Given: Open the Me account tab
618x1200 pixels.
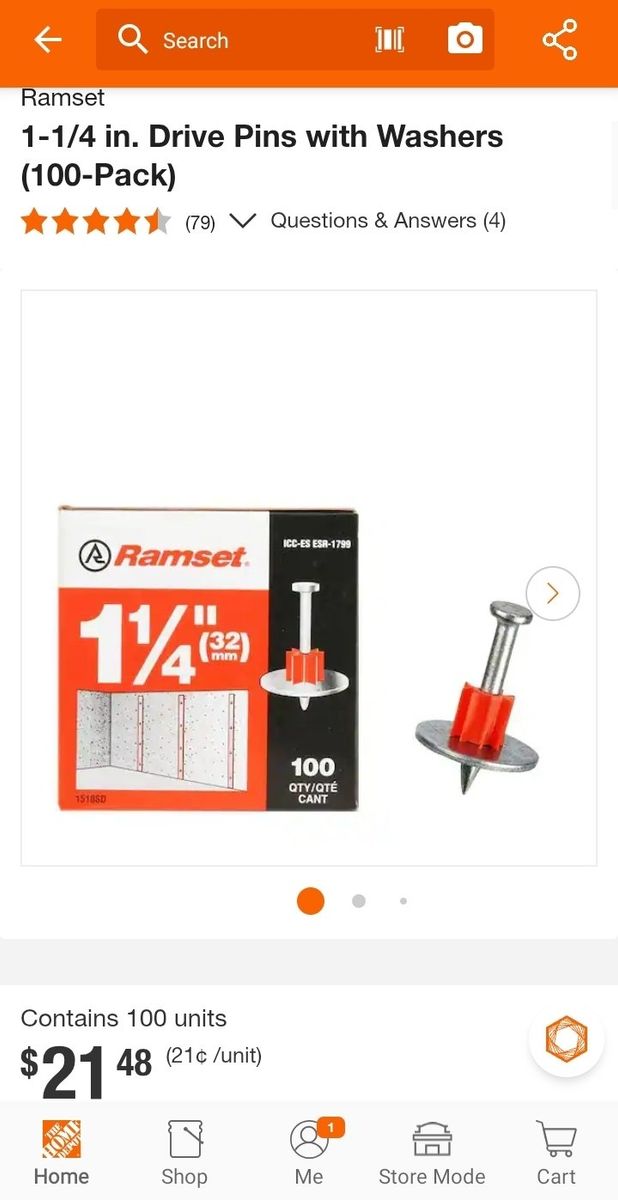Looking at the screenshot, I should tap(309, 1152).
